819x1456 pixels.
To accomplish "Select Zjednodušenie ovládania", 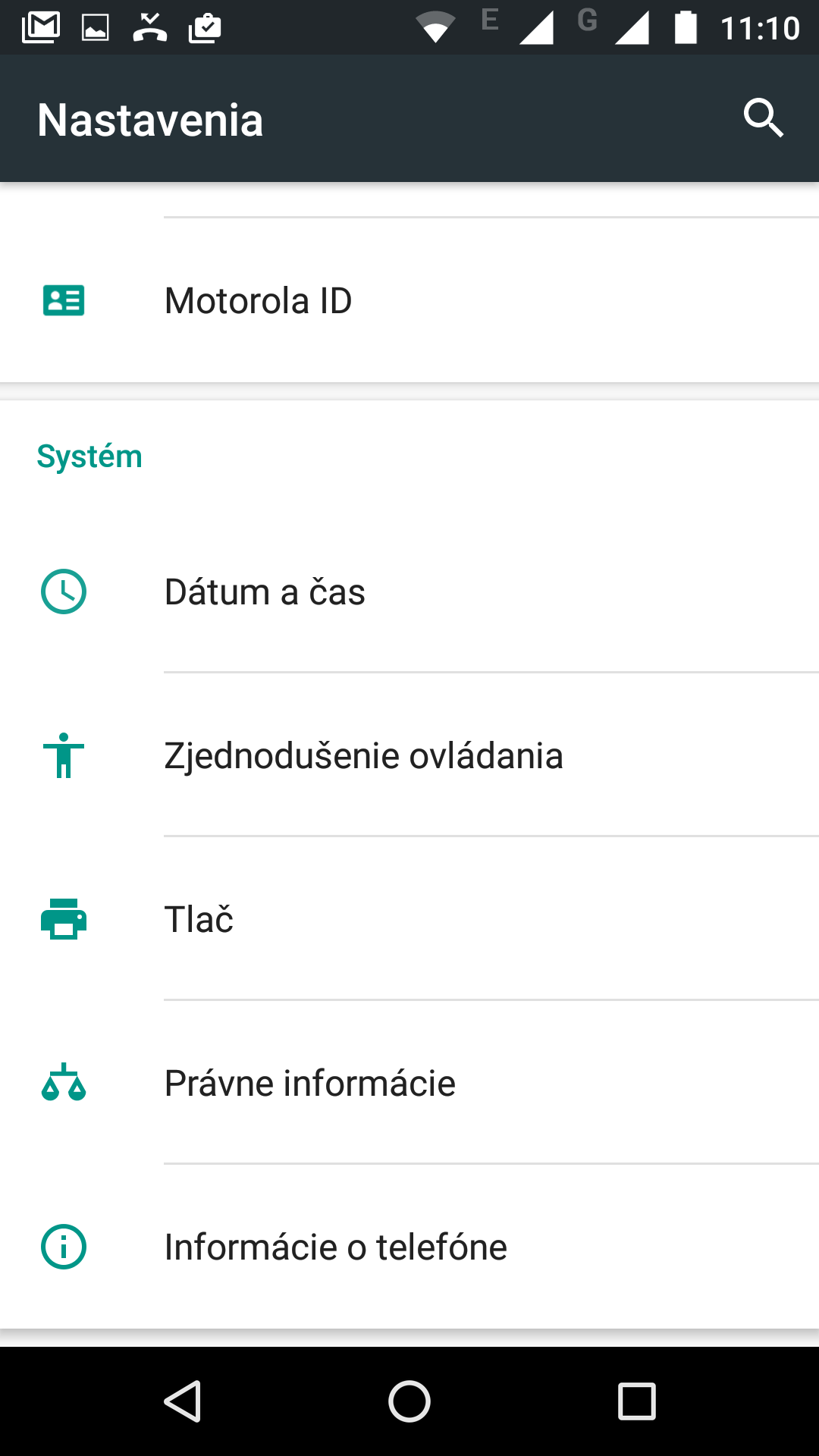I will point(409,755).
